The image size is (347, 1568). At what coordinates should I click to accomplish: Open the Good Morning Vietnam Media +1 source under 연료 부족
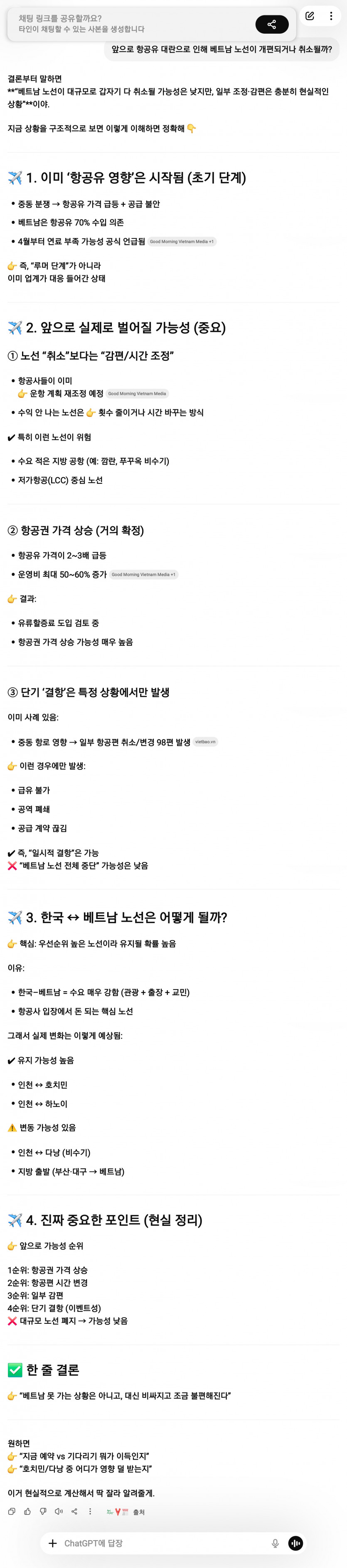(182, 242)
